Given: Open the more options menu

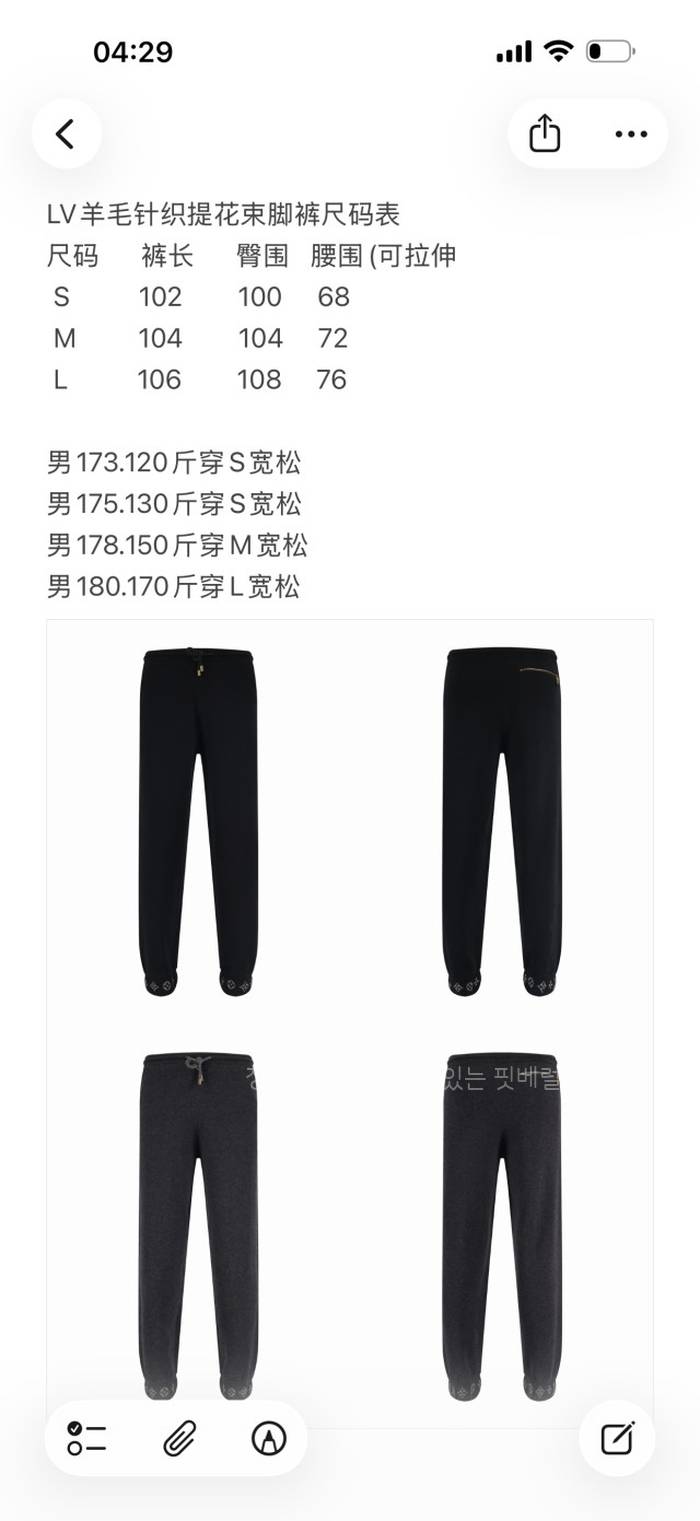Looking at the screenshot, I should [x=631, y=134].
